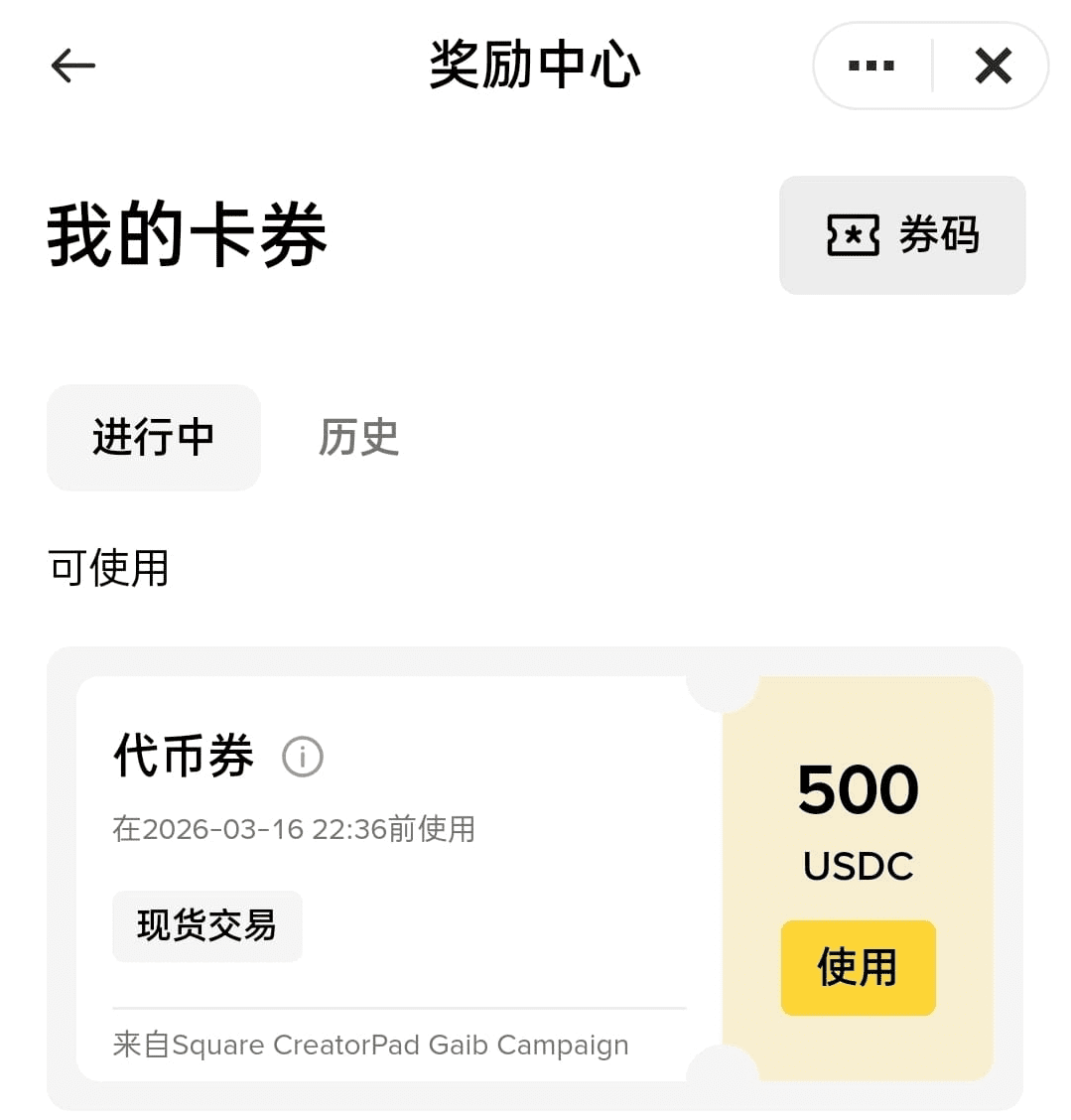Switch to the 历史 tab
This screenshot has height=1120, width=1071.
(x=358, y=437)
